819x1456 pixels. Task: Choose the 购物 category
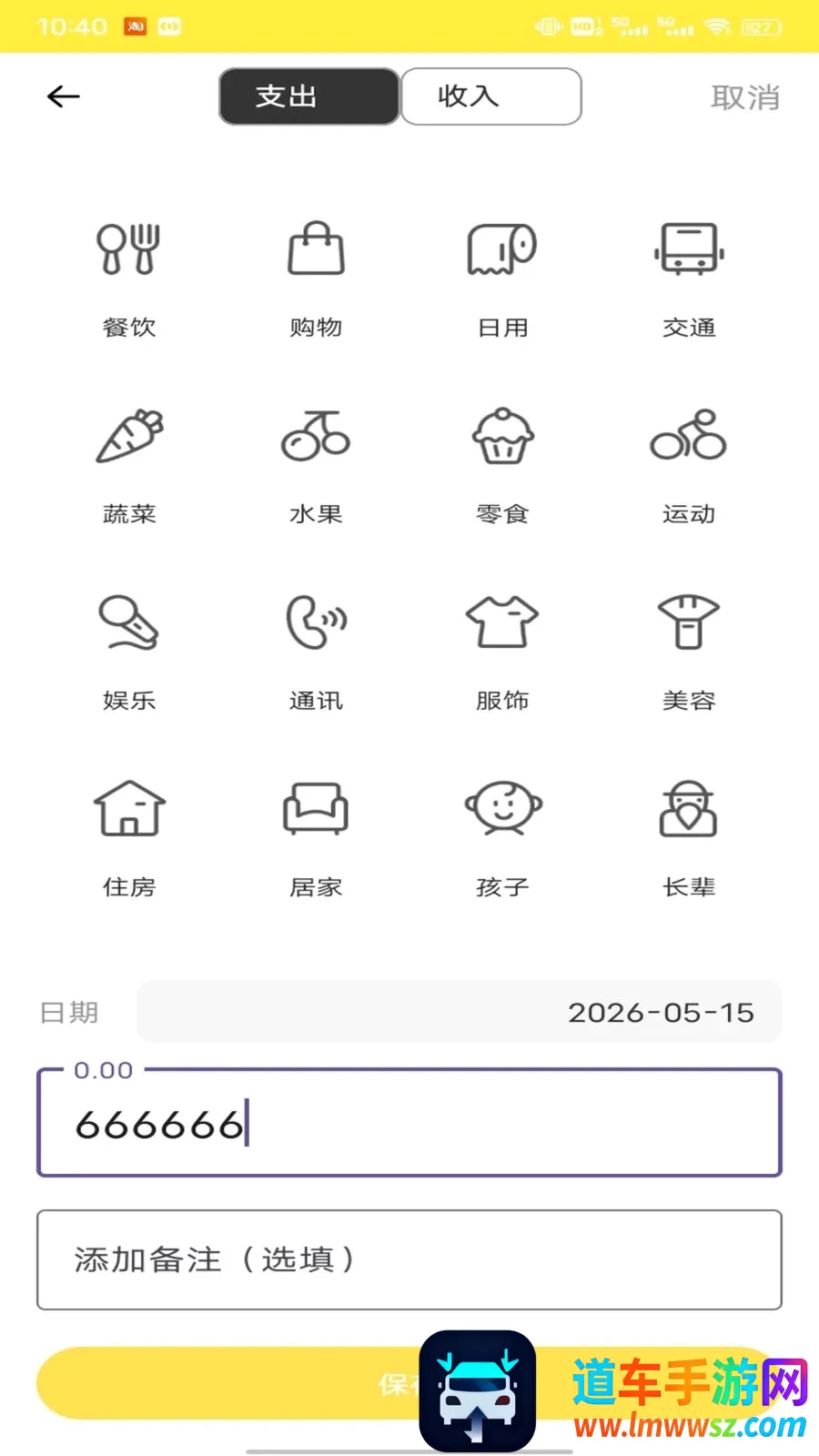pyautogui.click(x=316, y=279)
